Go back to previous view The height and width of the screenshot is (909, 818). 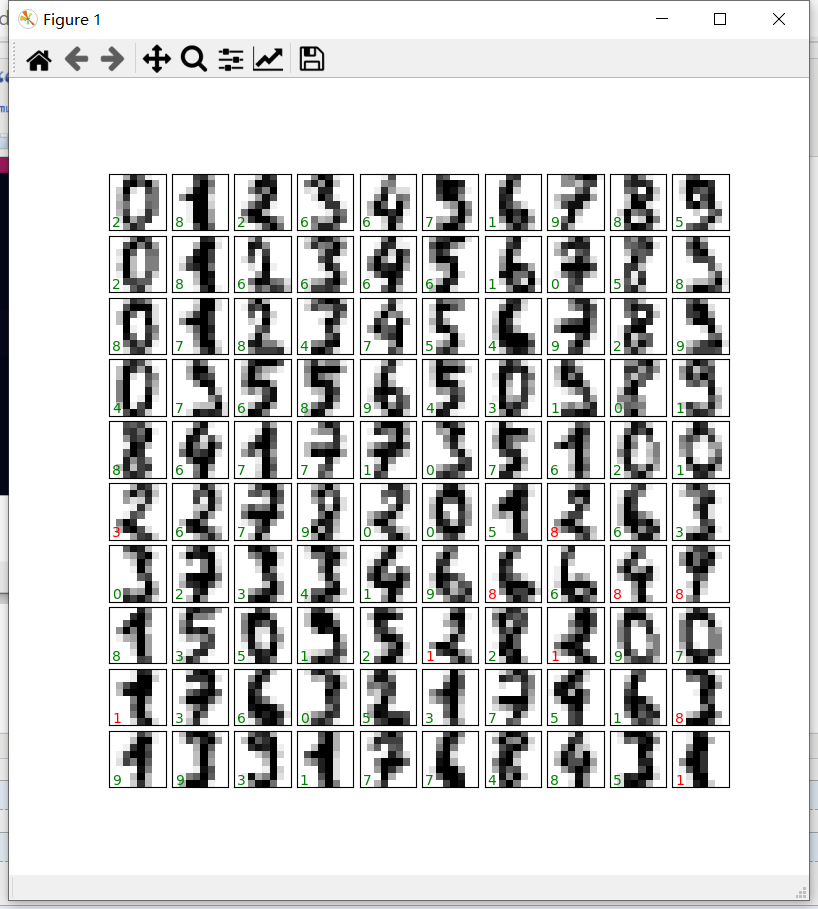click(x=76, y=60)
